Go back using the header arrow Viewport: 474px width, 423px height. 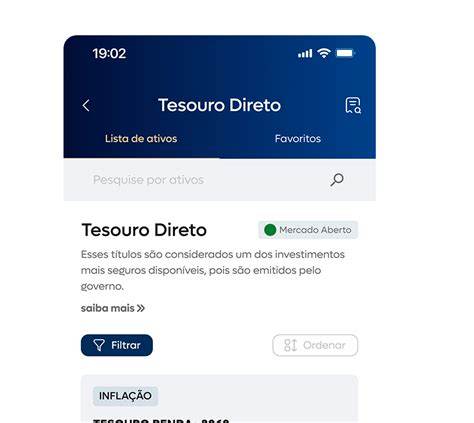86,106
